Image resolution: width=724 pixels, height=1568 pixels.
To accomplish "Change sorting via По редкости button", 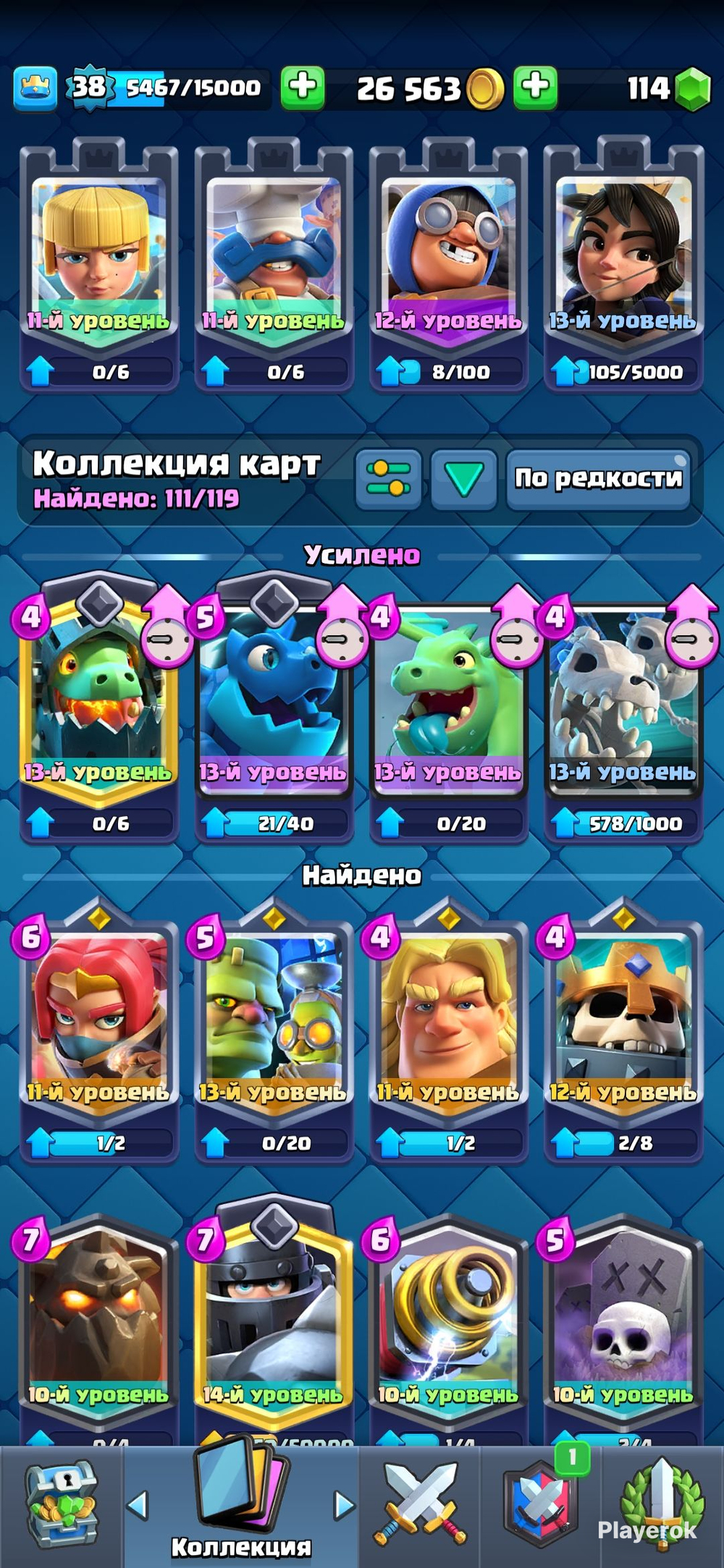I will click(598, 479).
